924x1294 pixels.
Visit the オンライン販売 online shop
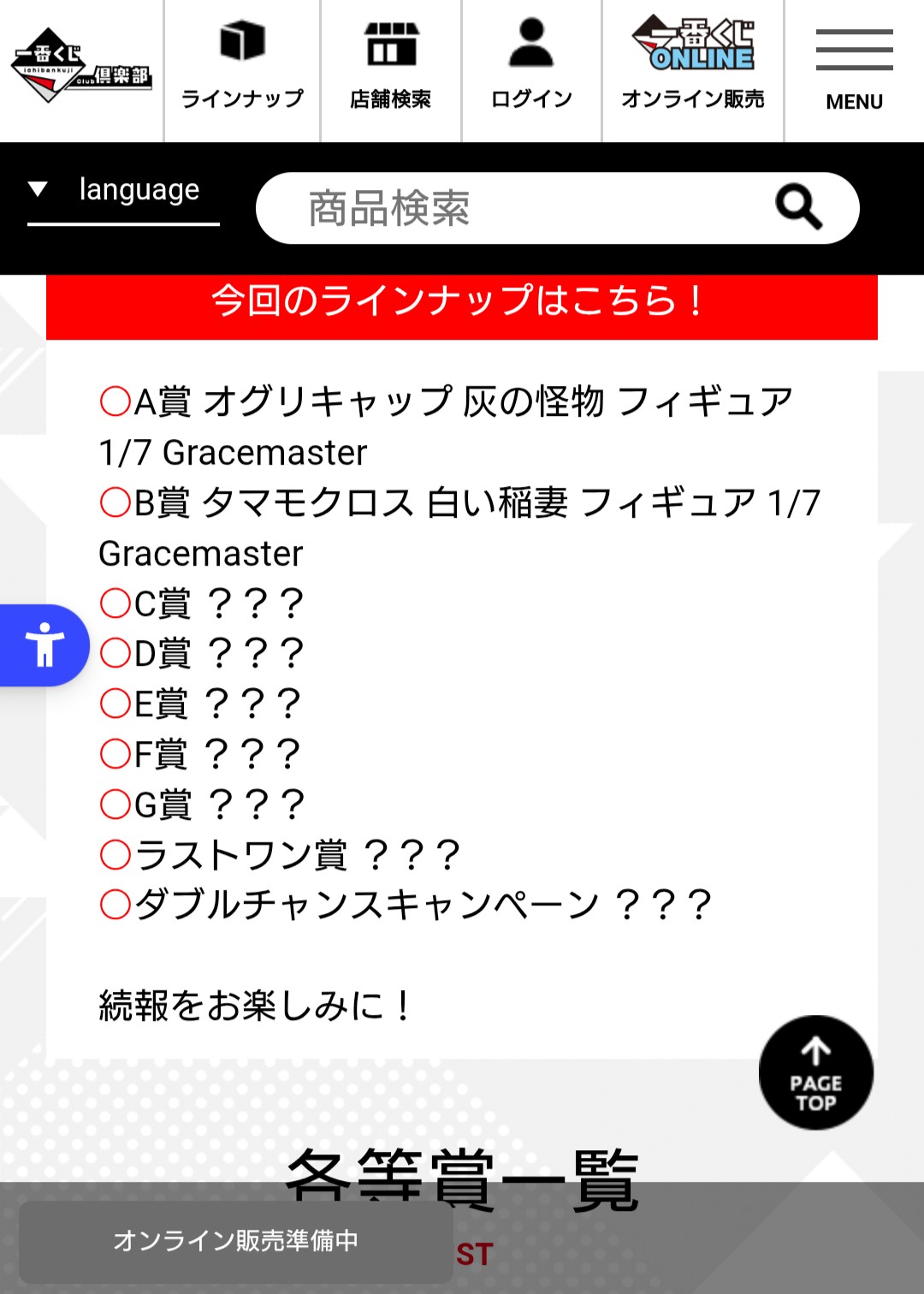click(693, 67)
